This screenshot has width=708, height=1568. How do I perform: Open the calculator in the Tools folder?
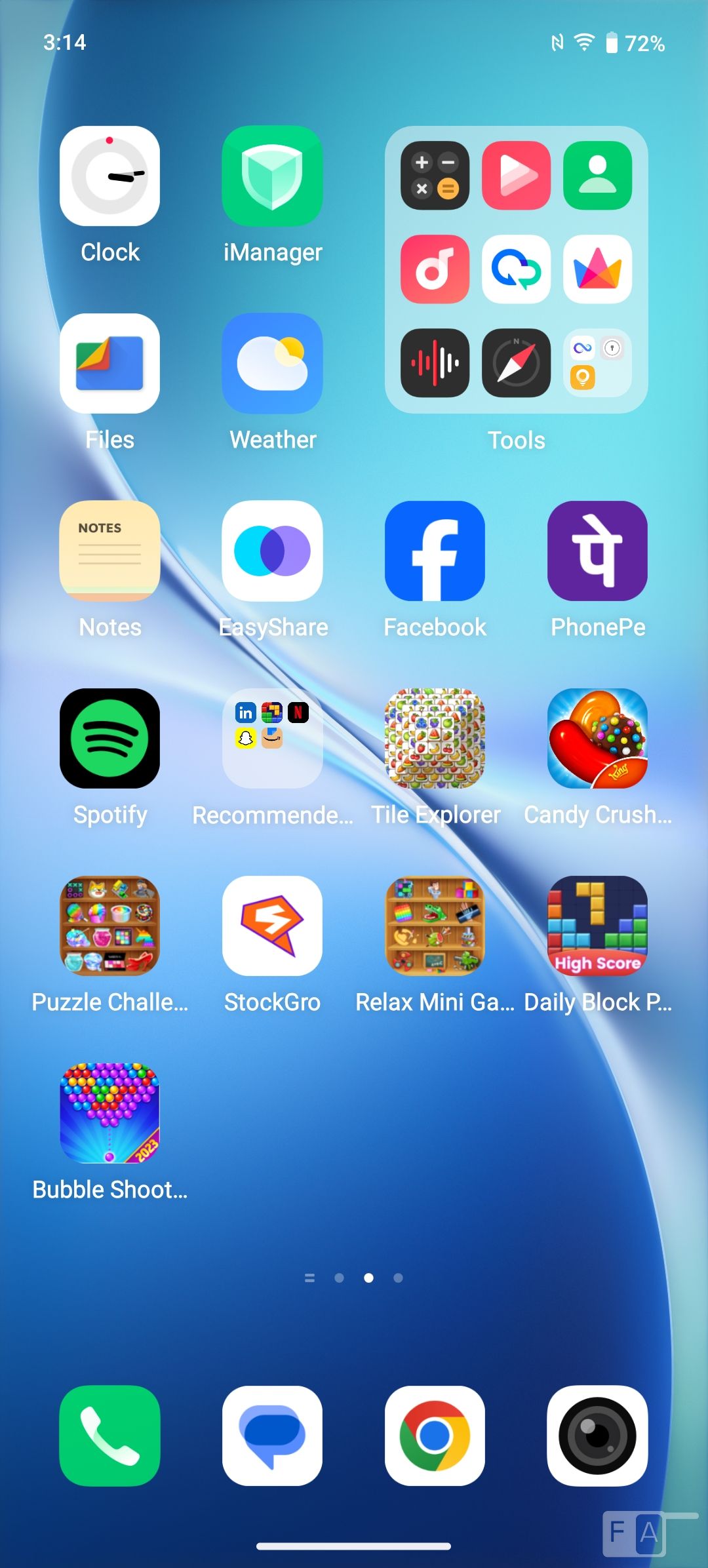(435, 176)
